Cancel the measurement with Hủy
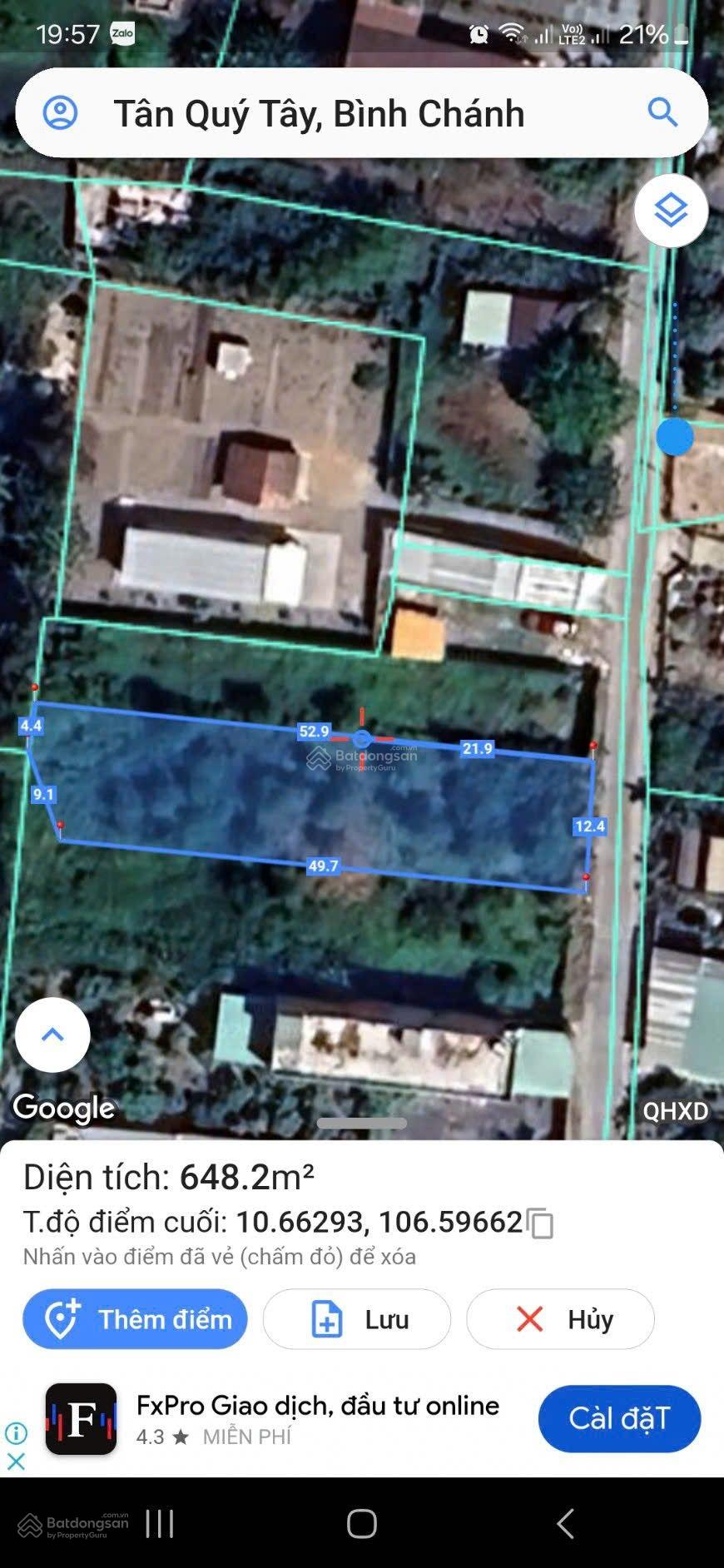This screenshot has width=724, height=1568. (x=560, y=1319)
